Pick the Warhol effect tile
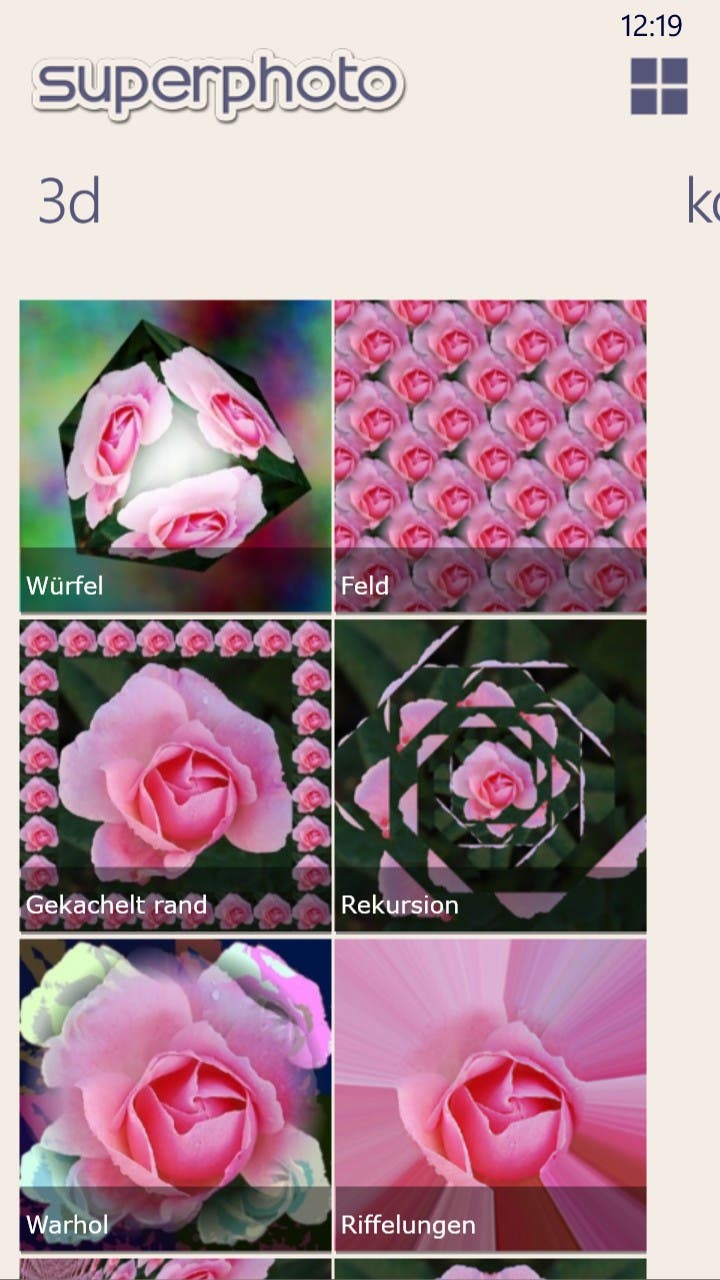The width and height of the screenshot is (720, 1280). pos(175,1095)
